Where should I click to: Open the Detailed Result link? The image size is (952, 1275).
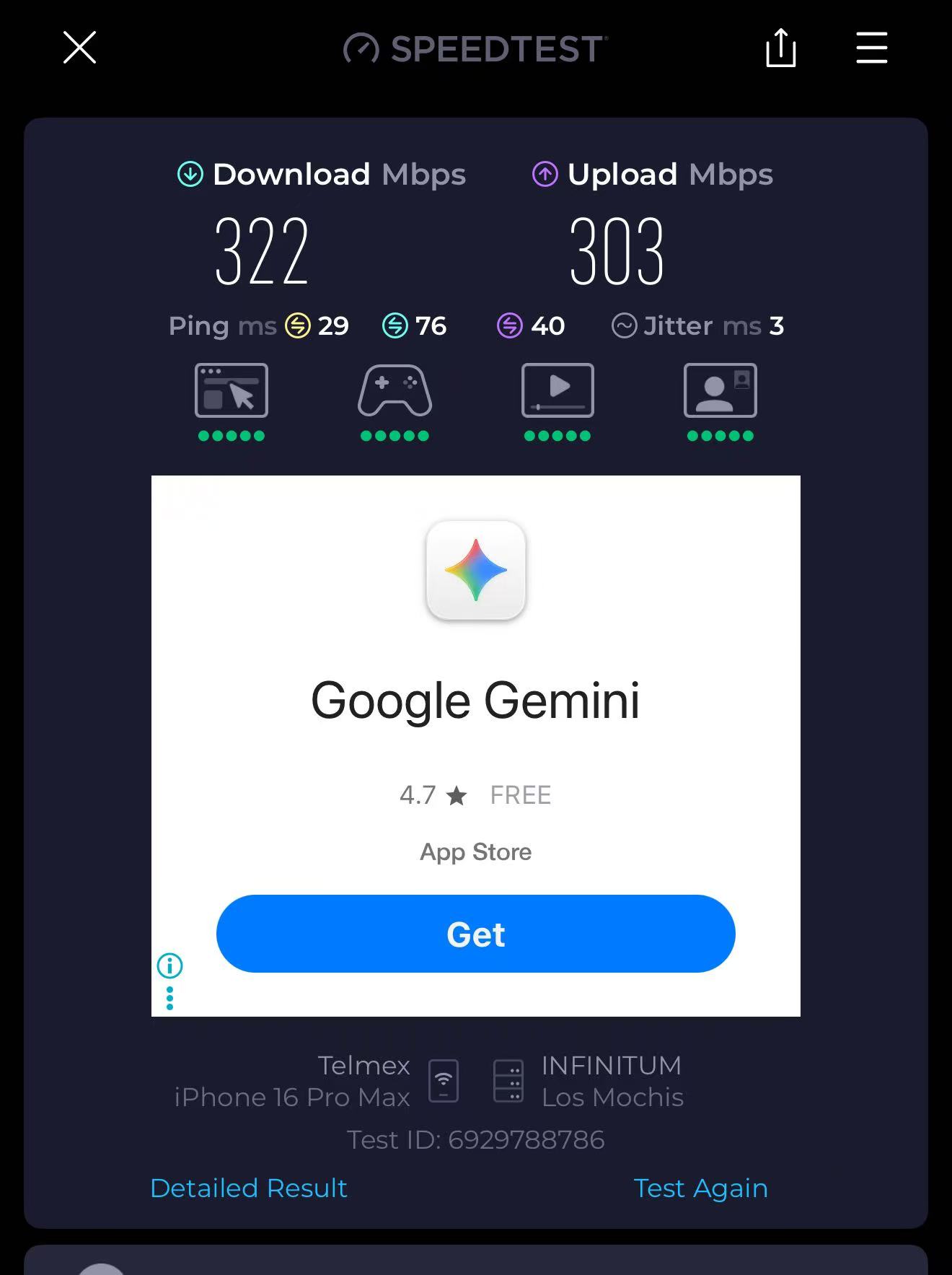(x=249, y=1188)
